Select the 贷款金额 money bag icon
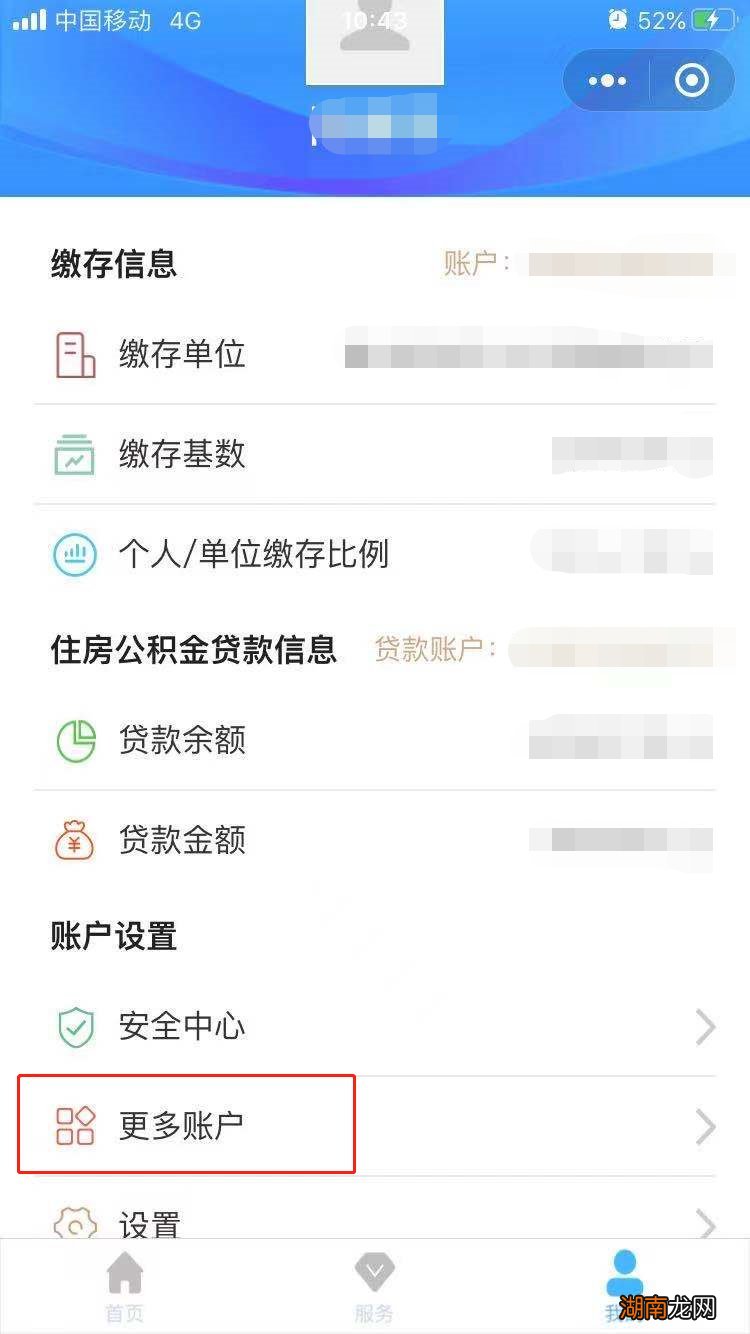This screenshot has height=1334, width=750. pos(75,840)
